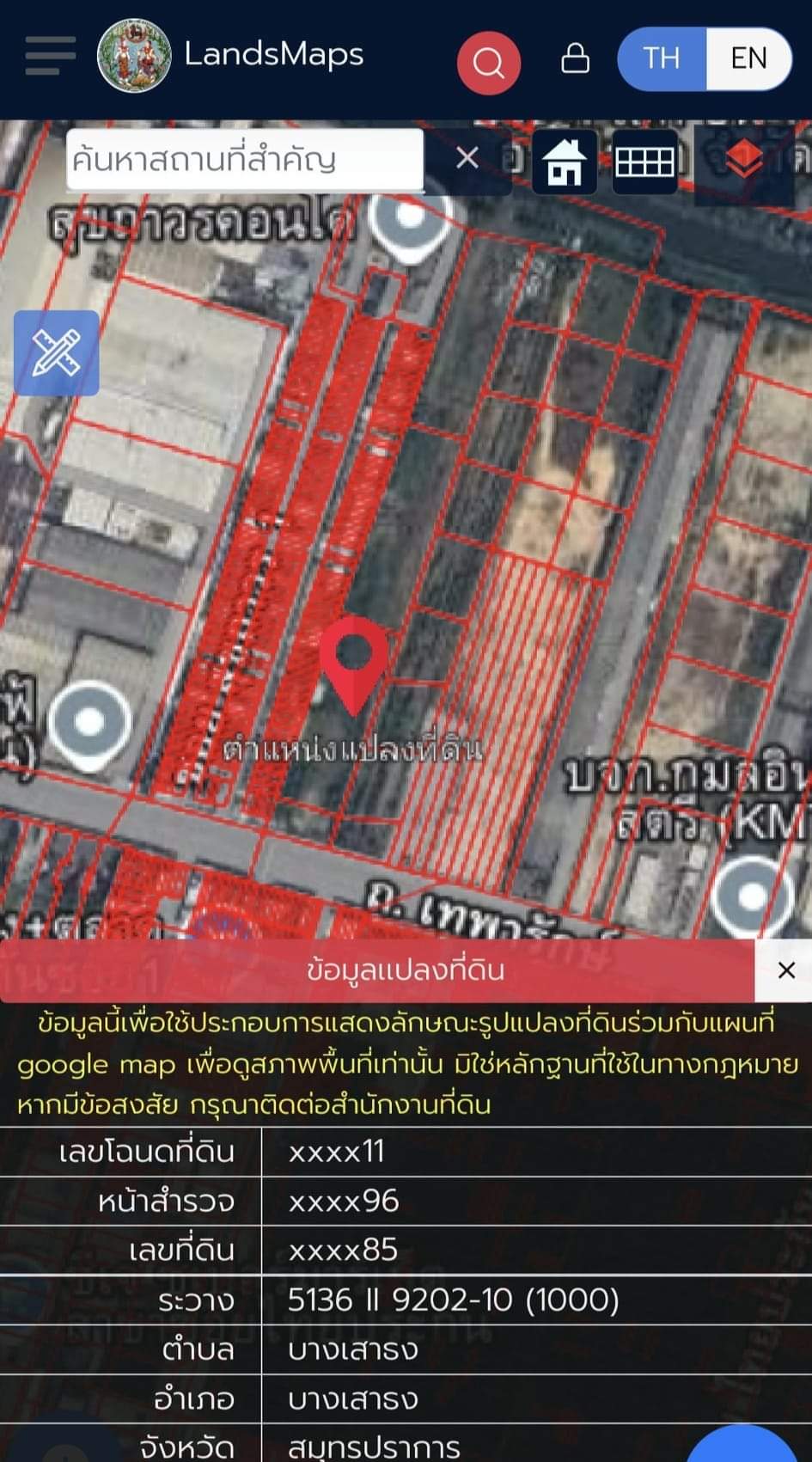This screenshot has height=1462, width=812.
Task: Clear the place search field
Action: (467, 158)
